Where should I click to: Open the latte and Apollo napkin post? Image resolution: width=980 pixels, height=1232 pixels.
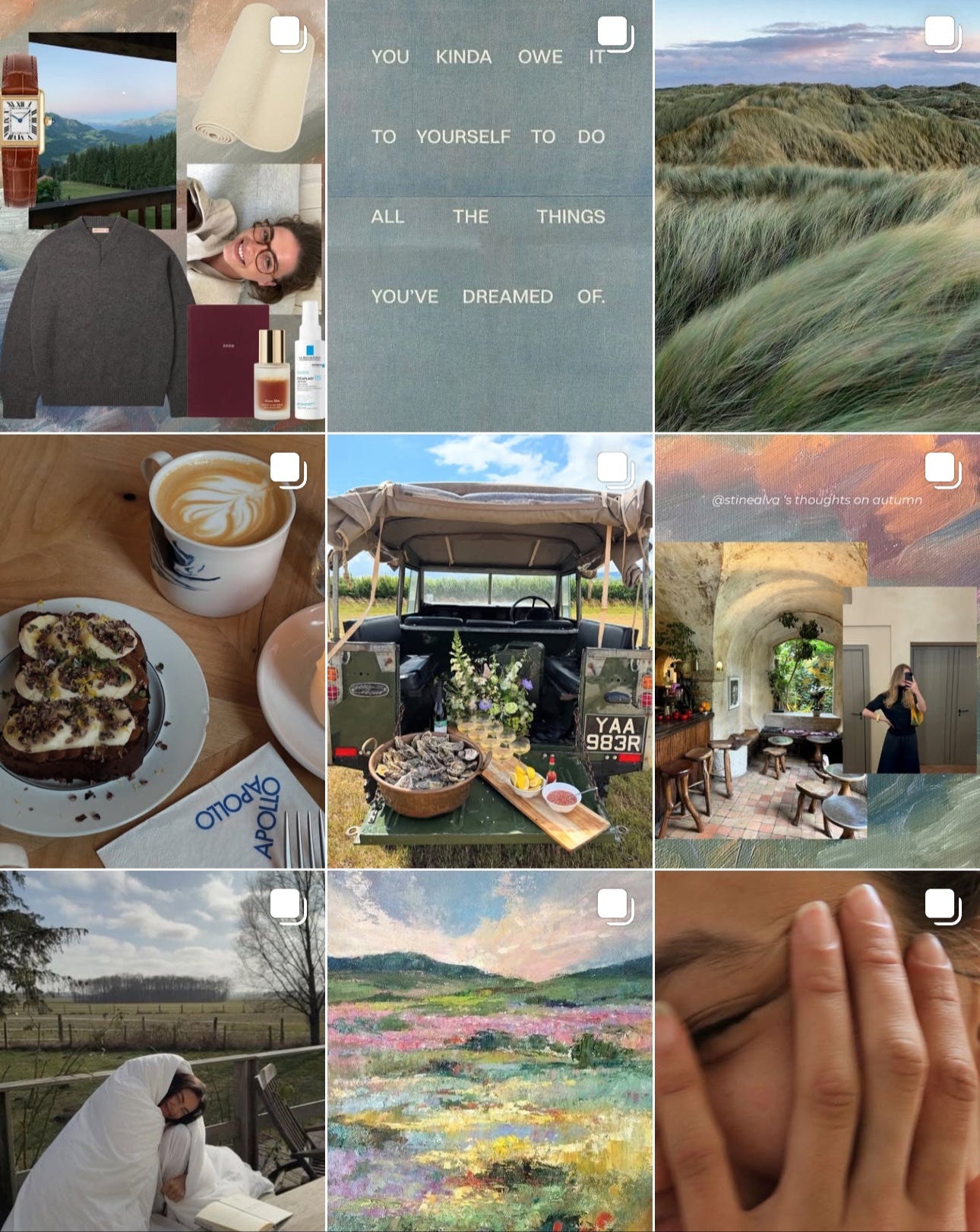pos(163,651)
